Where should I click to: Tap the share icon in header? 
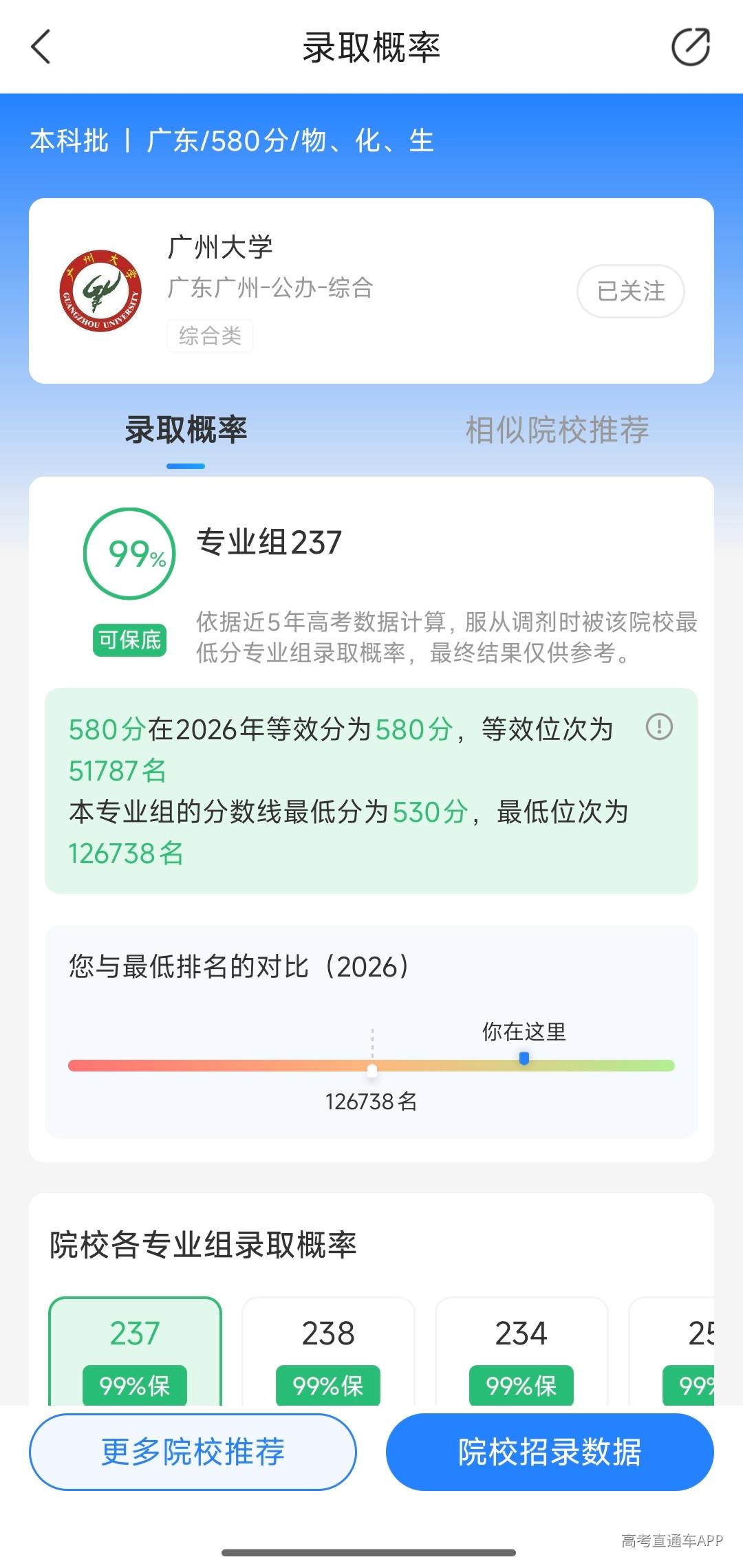pos(691,47)
